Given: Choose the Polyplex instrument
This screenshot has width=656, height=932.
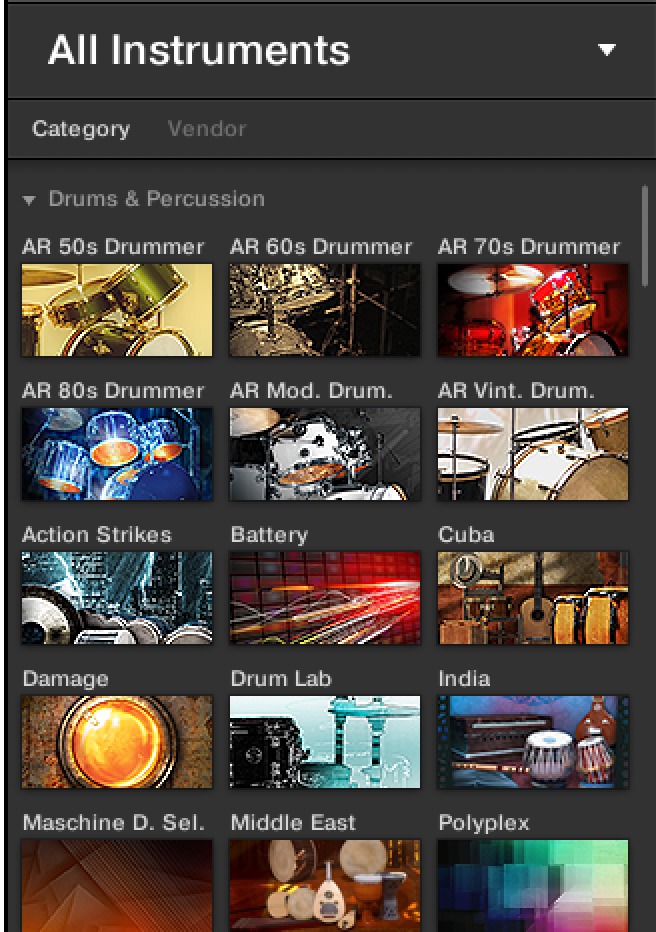Looking at the screenshot, I should (533, 884).
